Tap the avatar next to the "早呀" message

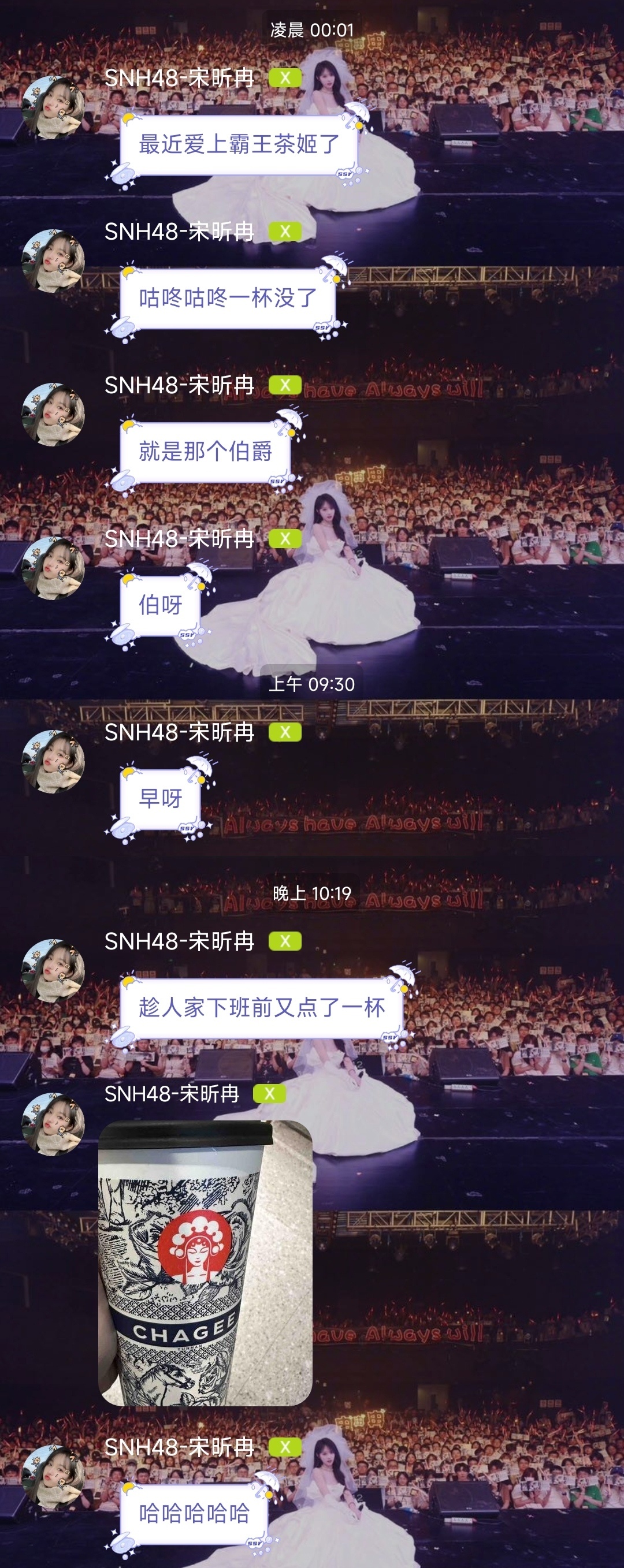click(x=53, y=762)
